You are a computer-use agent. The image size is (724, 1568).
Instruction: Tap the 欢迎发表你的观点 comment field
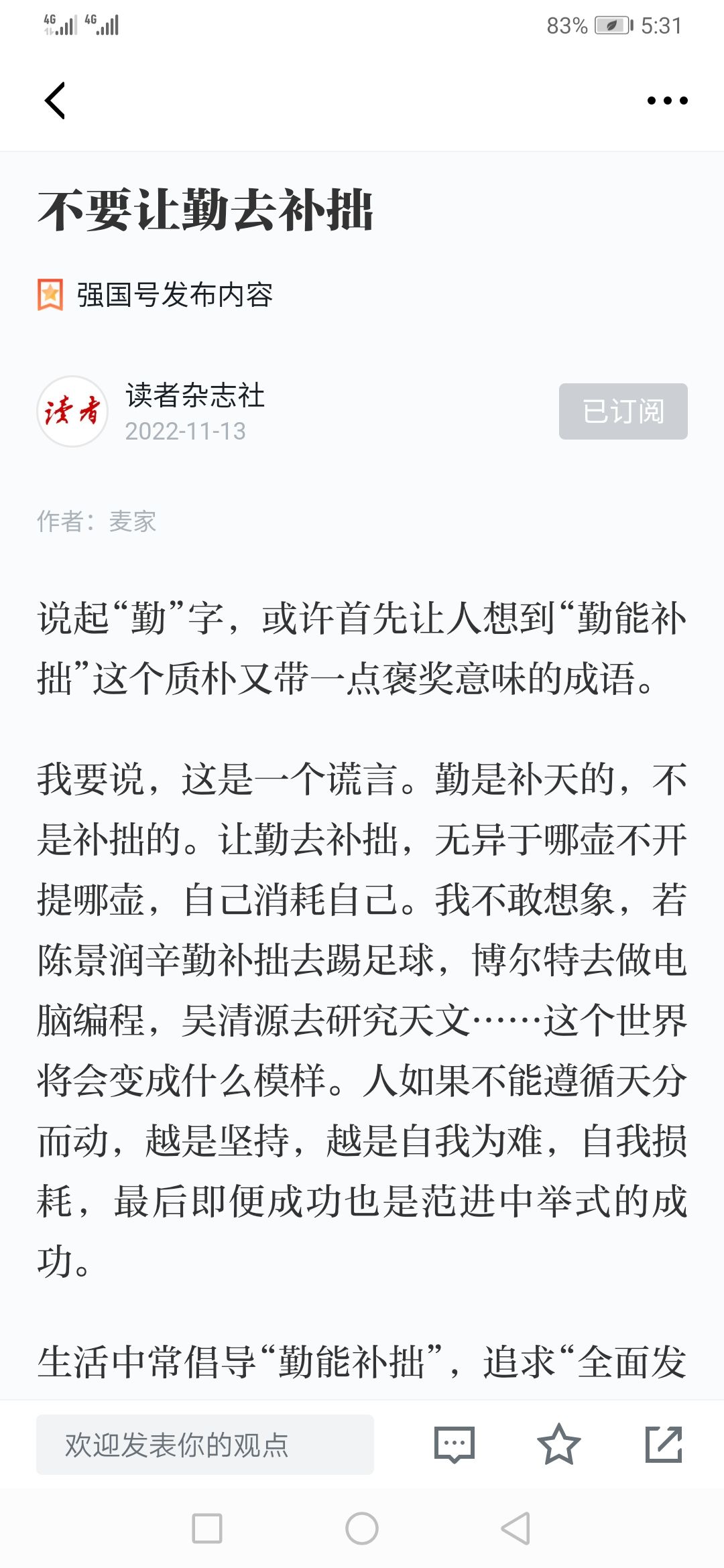click(205, 1444)
